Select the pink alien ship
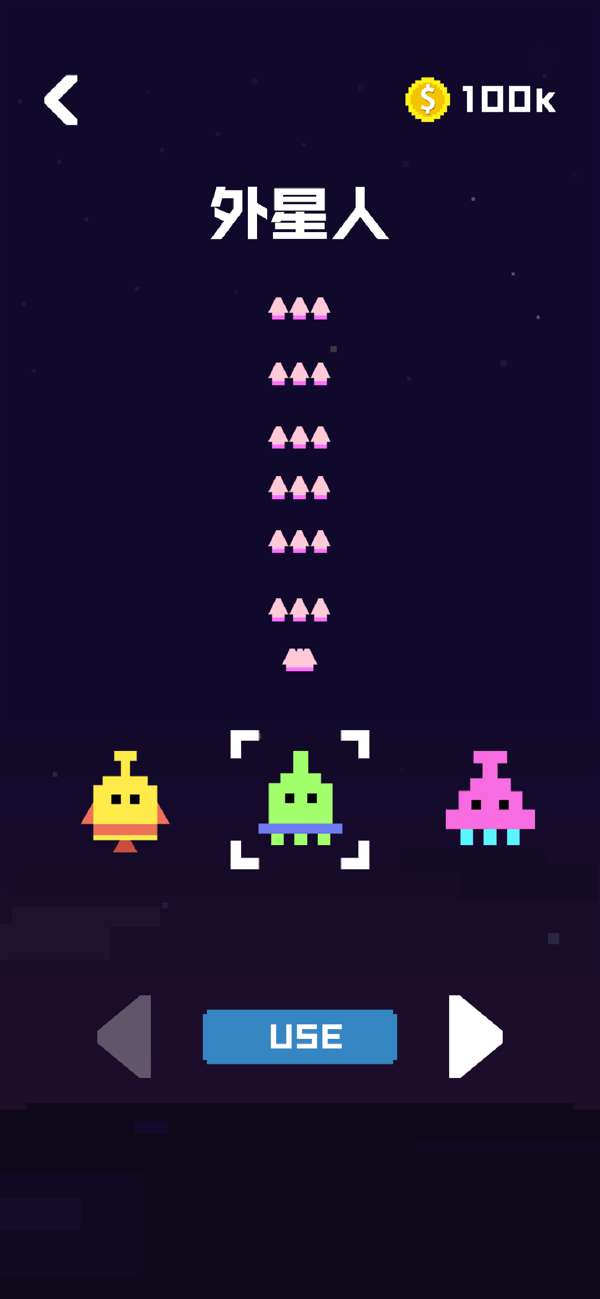The height and width of the screenshot is (1299, 600). click(x=489, y=799)
